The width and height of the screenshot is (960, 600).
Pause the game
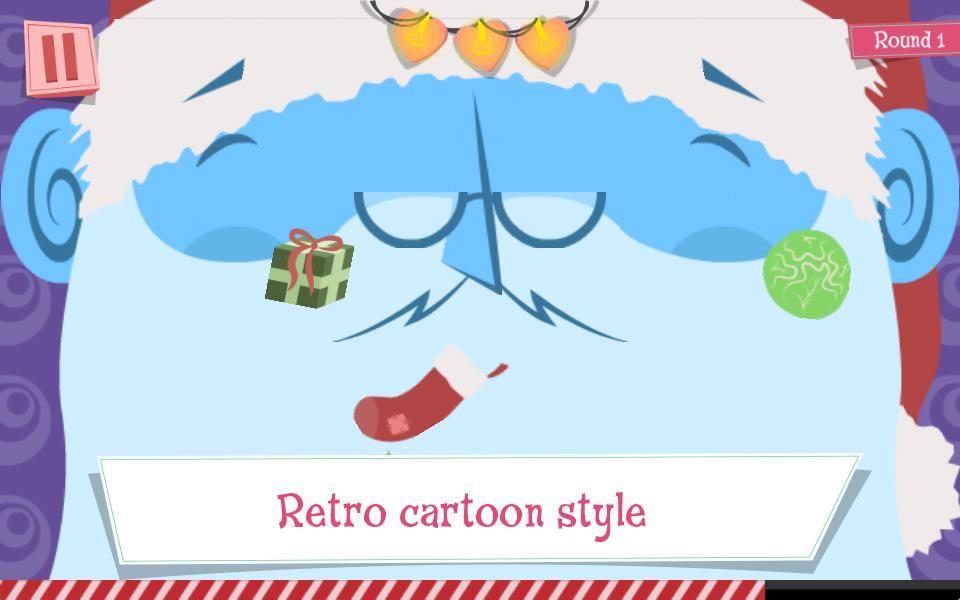click(x=61, y=57)
